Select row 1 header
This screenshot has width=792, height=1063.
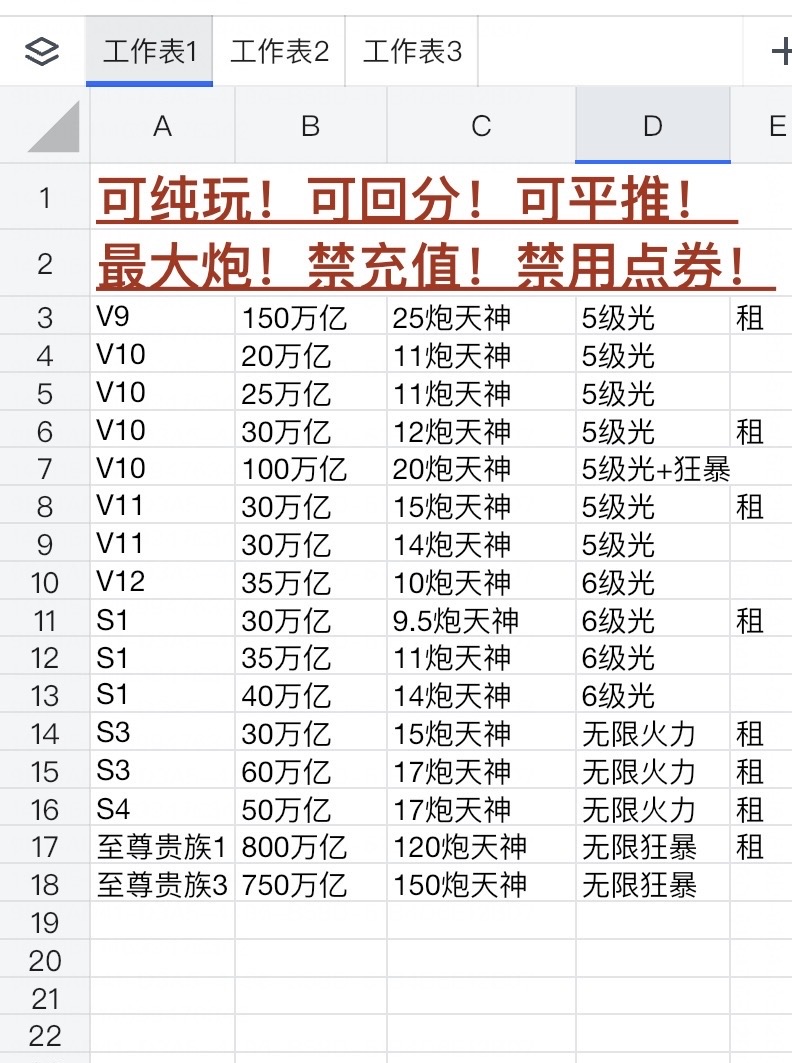[x=44, y=197]
